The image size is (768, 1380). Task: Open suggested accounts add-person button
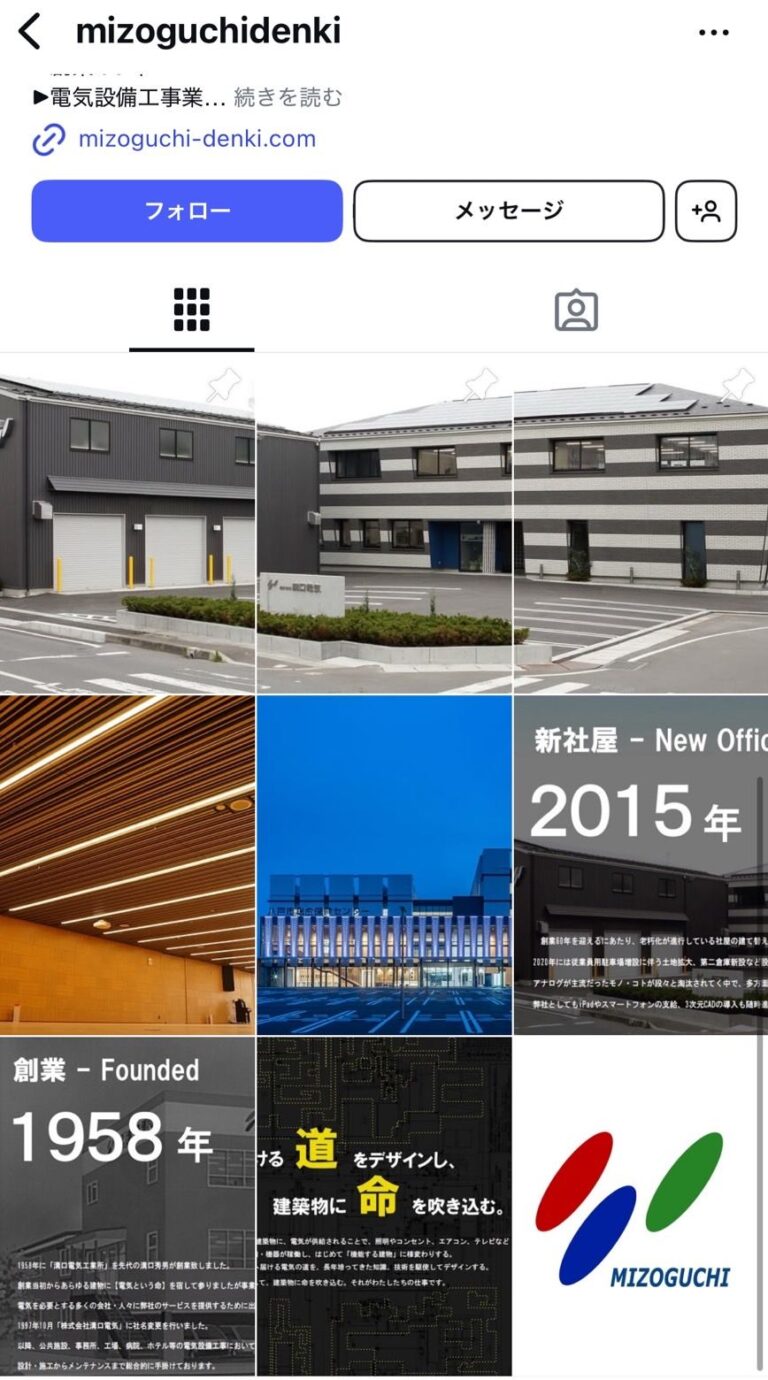[706, 211]
